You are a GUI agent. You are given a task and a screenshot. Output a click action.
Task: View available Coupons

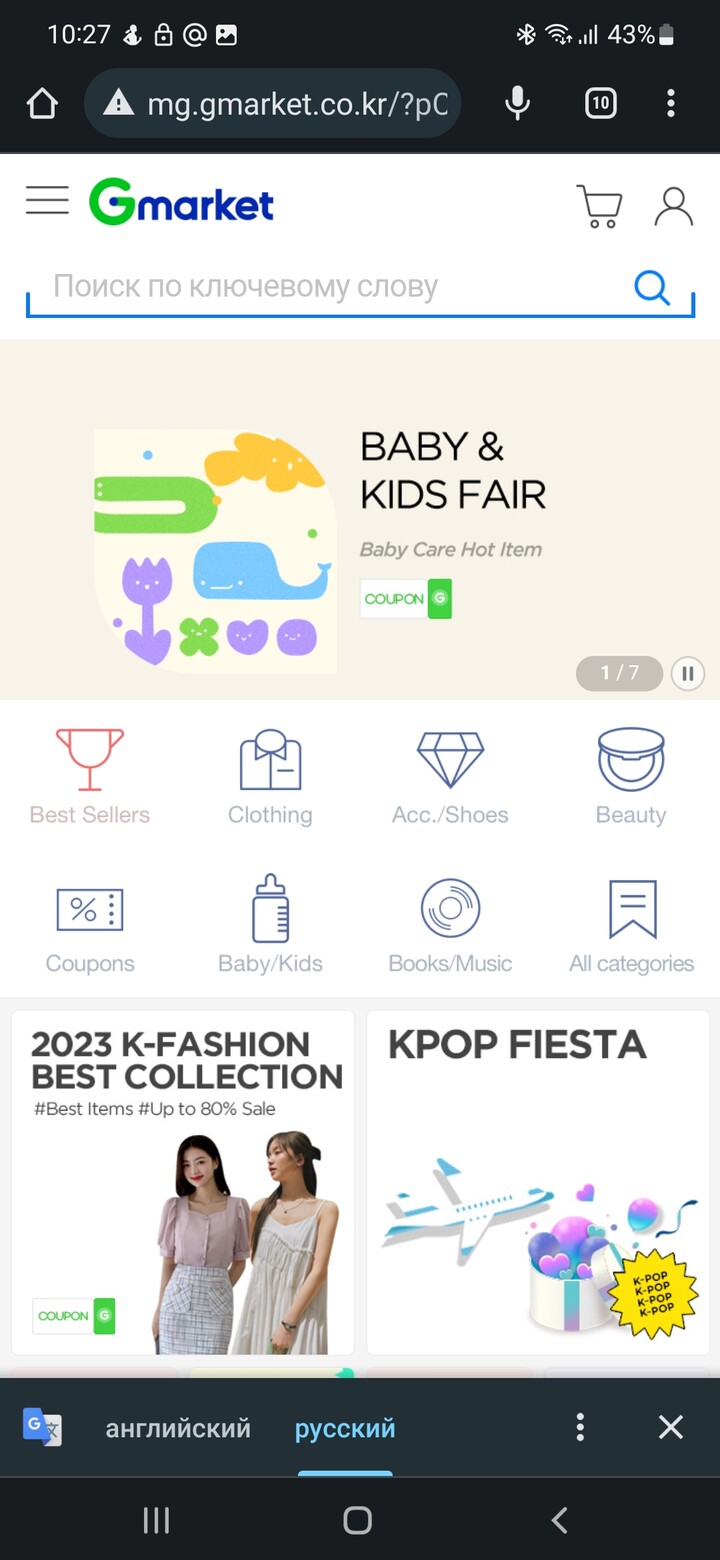click(90, 926)
